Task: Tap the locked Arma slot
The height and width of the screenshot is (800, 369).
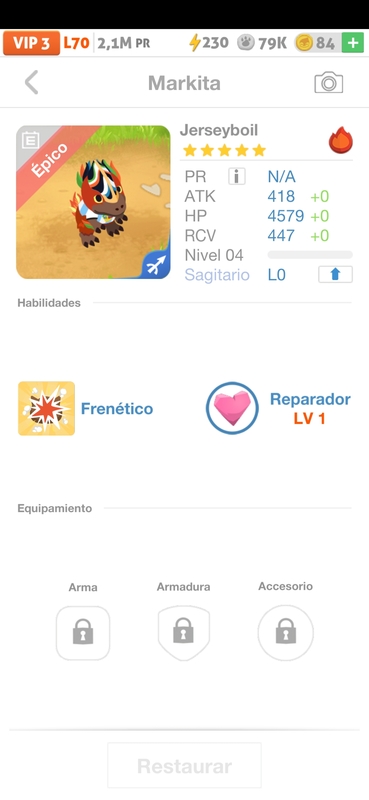Action: pos(83,633)
